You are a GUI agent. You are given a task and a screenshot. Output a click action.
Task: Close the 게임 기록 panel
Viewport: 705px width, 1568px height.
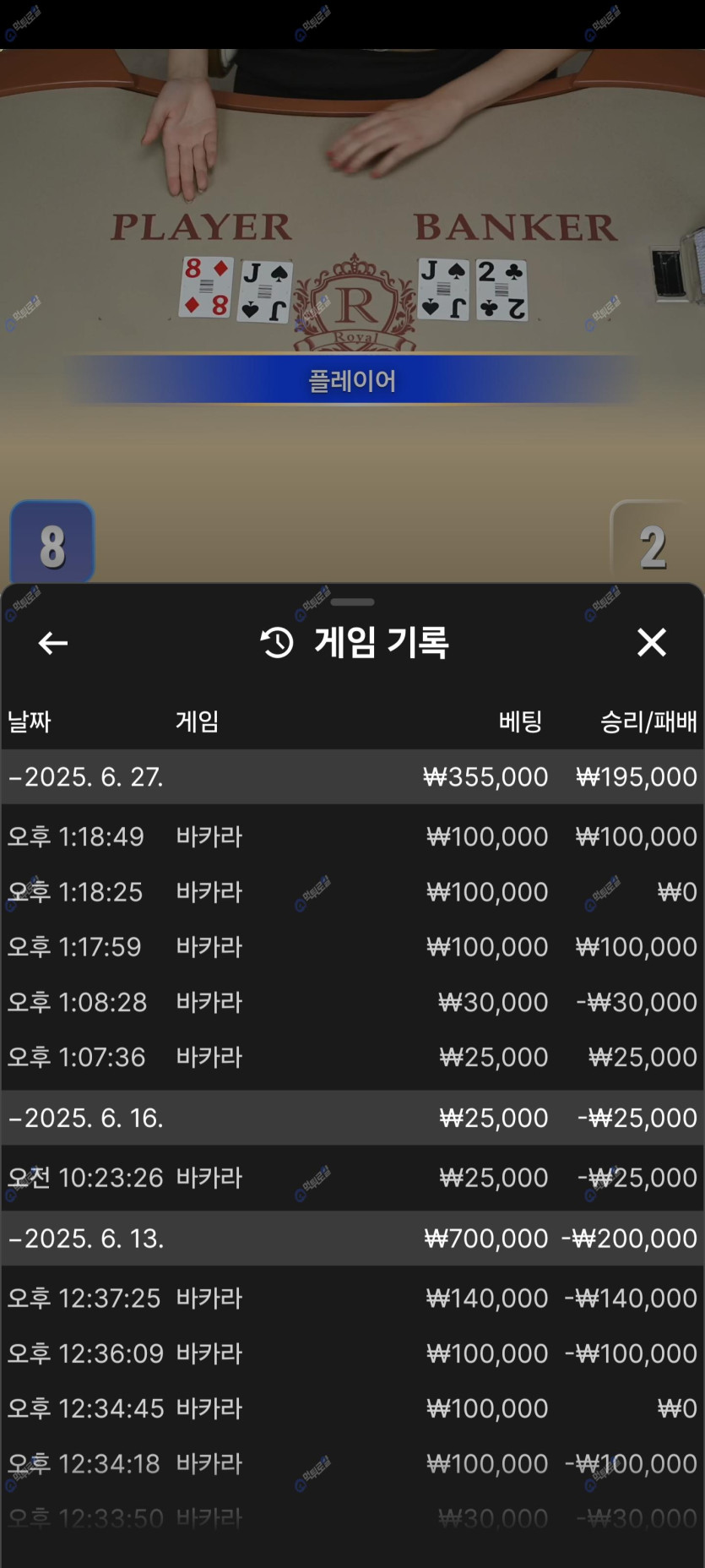pos(651,643)
